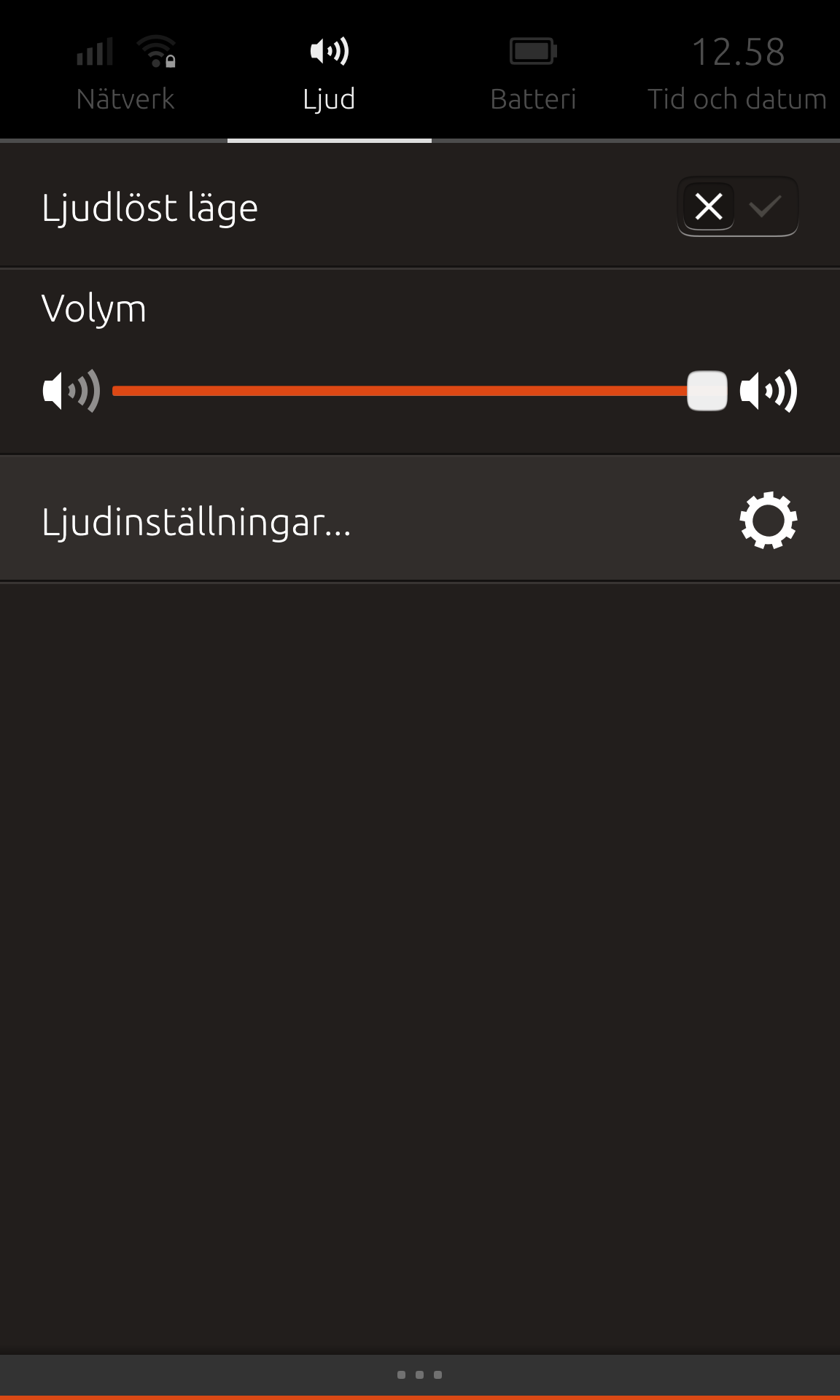Tap the three-dot handle at the bottom

click(x=419, y=1374)
